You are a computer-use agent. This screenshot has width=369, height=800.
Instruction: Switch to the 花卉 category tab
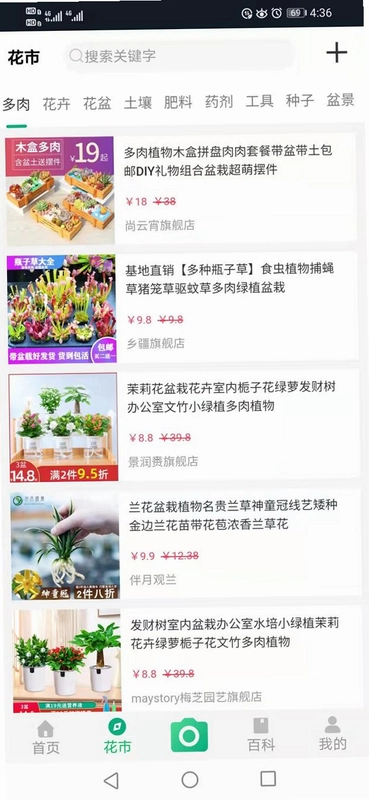point(56,103)
